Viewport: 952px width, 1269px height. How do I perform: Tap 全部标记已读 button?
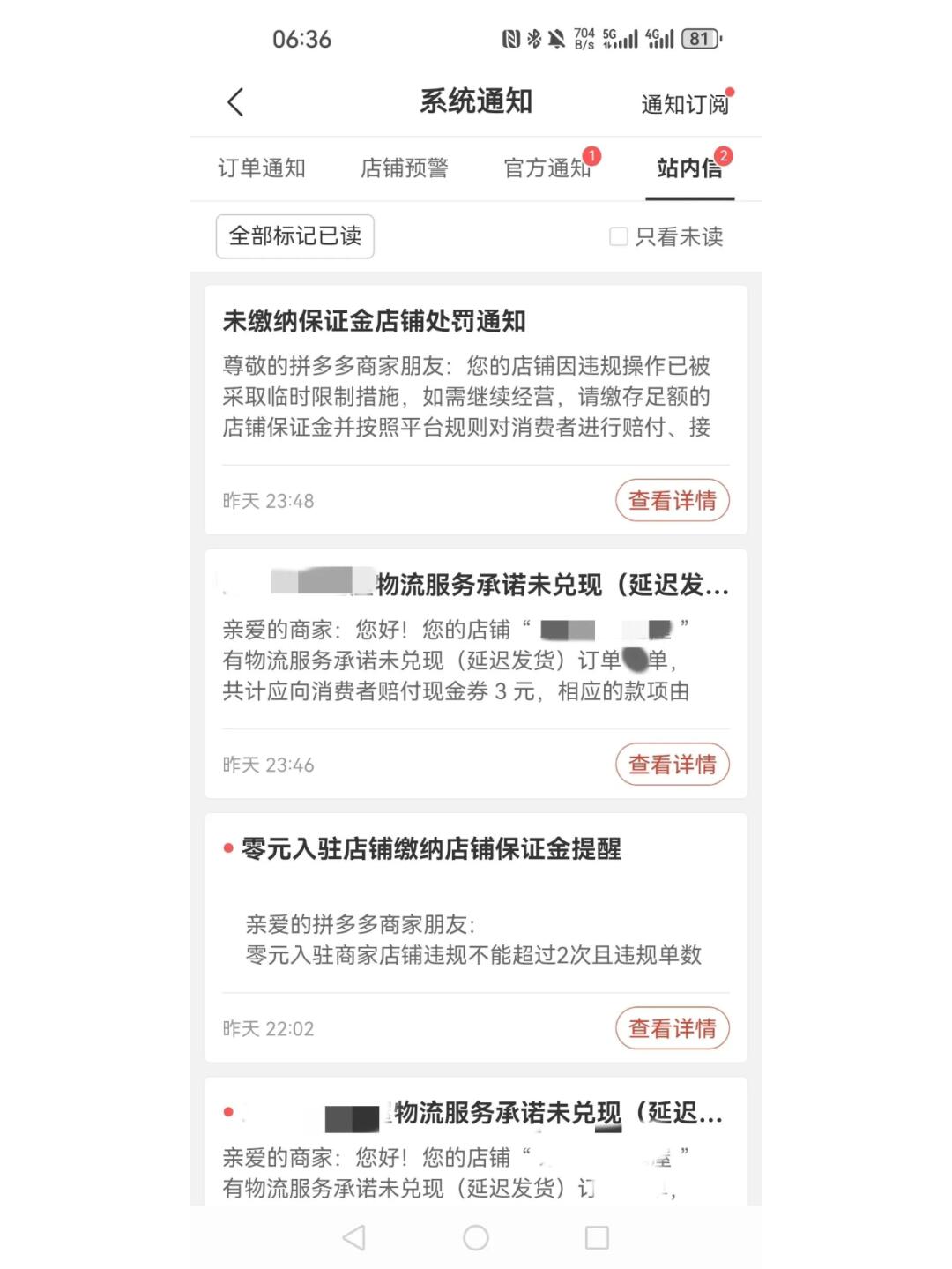click(294, 236)
